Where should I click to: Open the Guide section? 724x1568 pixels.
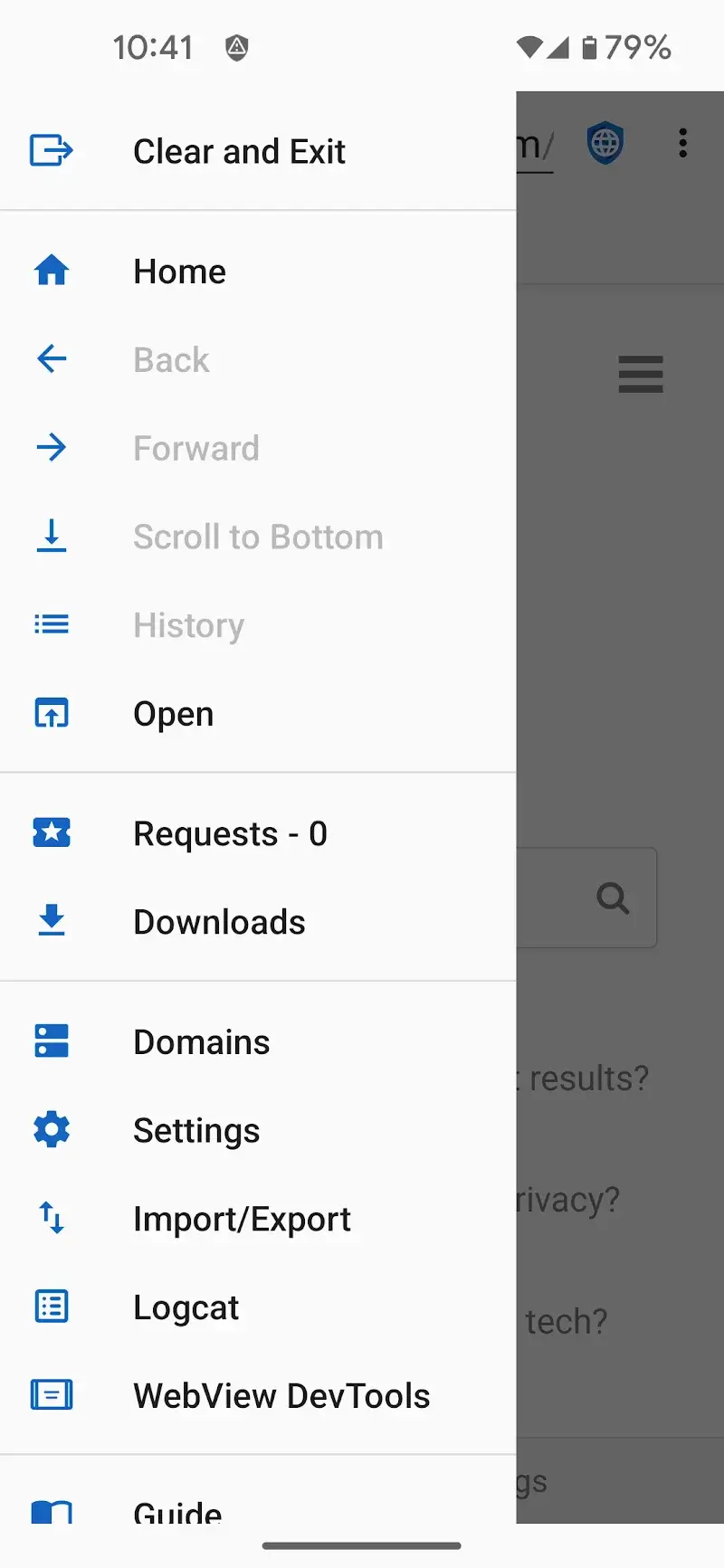177,1509
